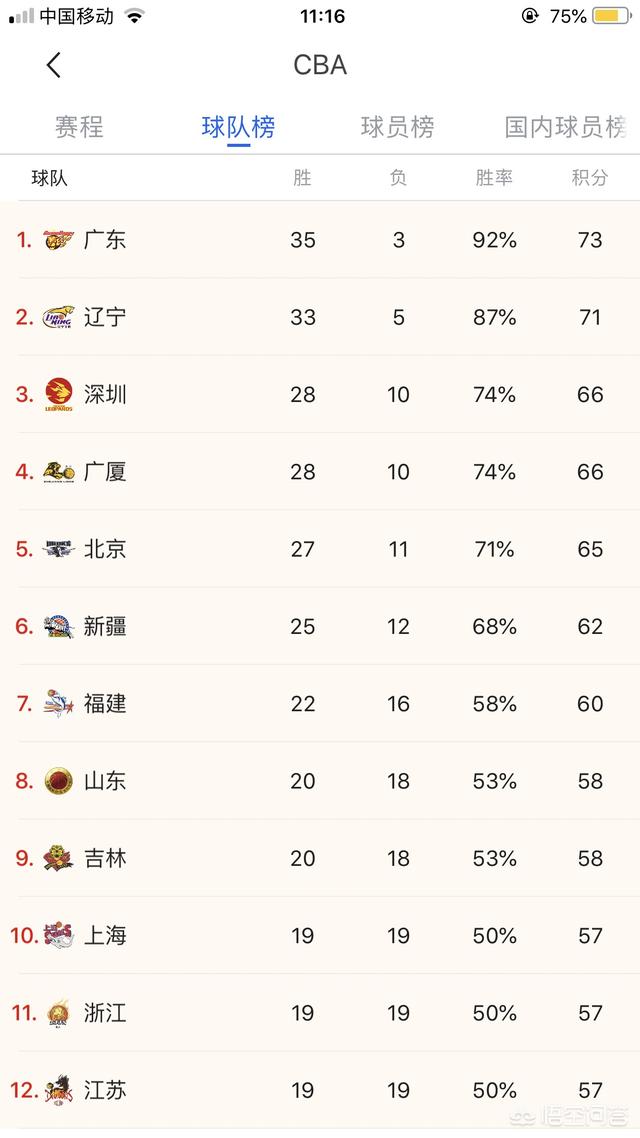Select the 吉林 team row

tap(320, 859)
